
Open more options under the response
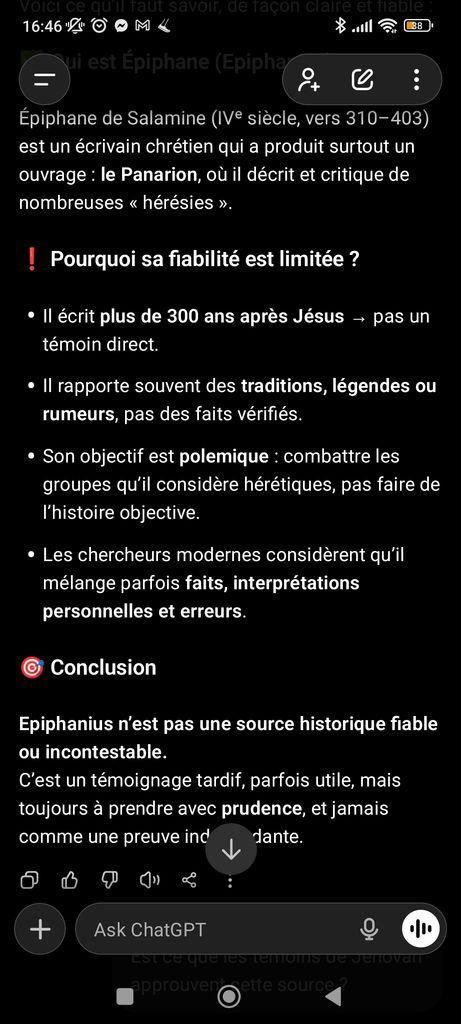click(230, 882)
